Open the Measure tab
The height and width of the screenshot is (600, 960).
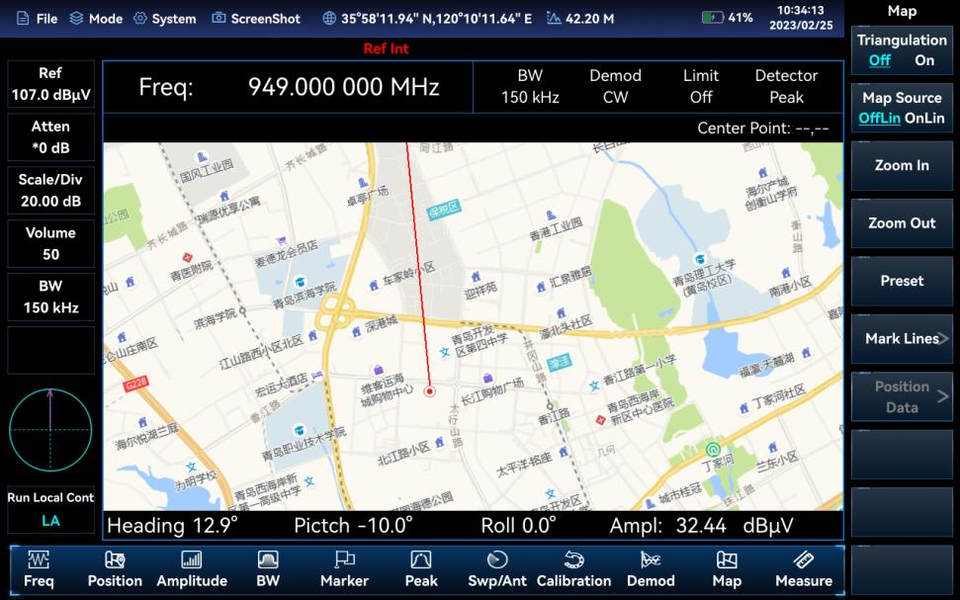pos(803,569)
